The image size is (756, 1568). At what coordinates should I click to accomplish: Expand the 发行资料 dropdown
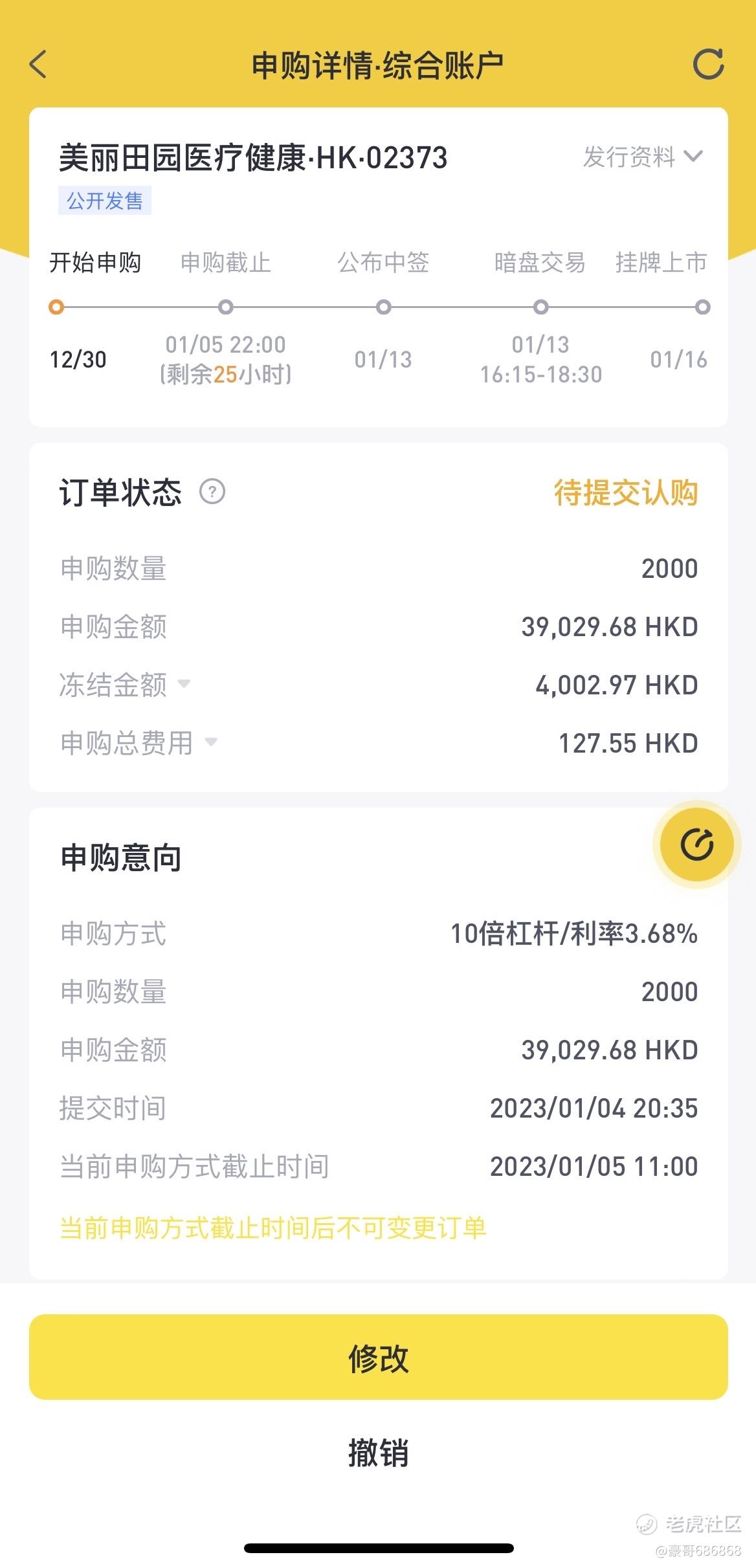coord(643,157)
